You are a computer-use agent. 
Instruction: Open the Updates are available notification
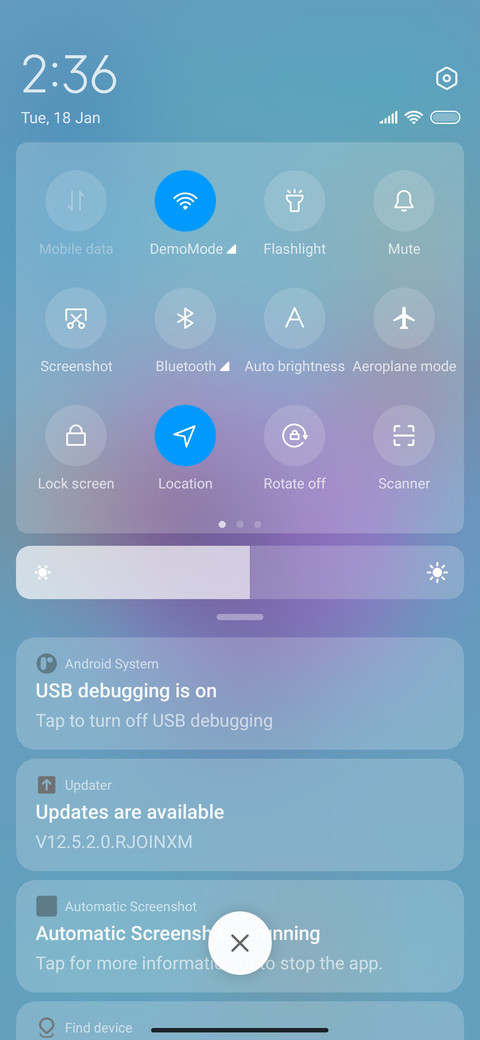tap(240, 815)
